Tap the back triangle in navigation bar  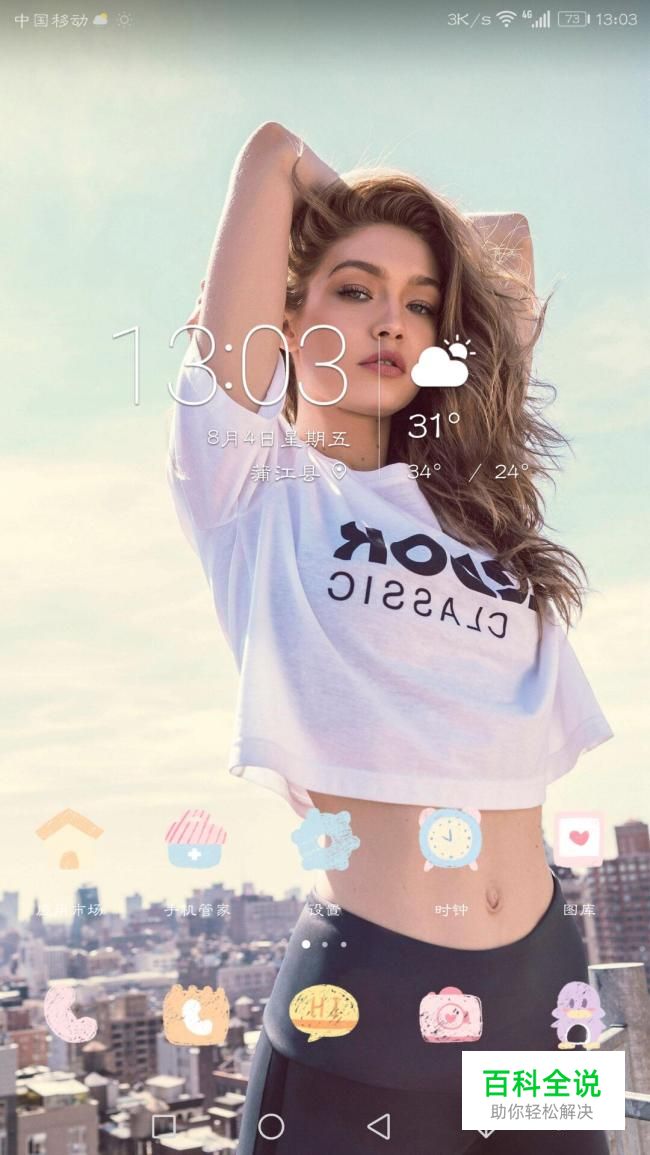click(379, 1127)
